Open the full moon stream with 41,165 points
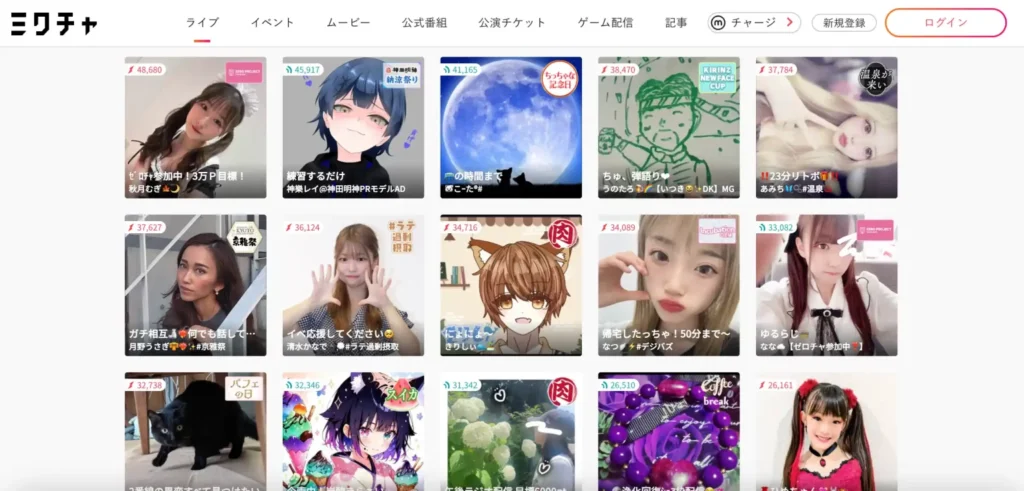The height and width of the screenshot is (491, 1024). pos(511,127)
